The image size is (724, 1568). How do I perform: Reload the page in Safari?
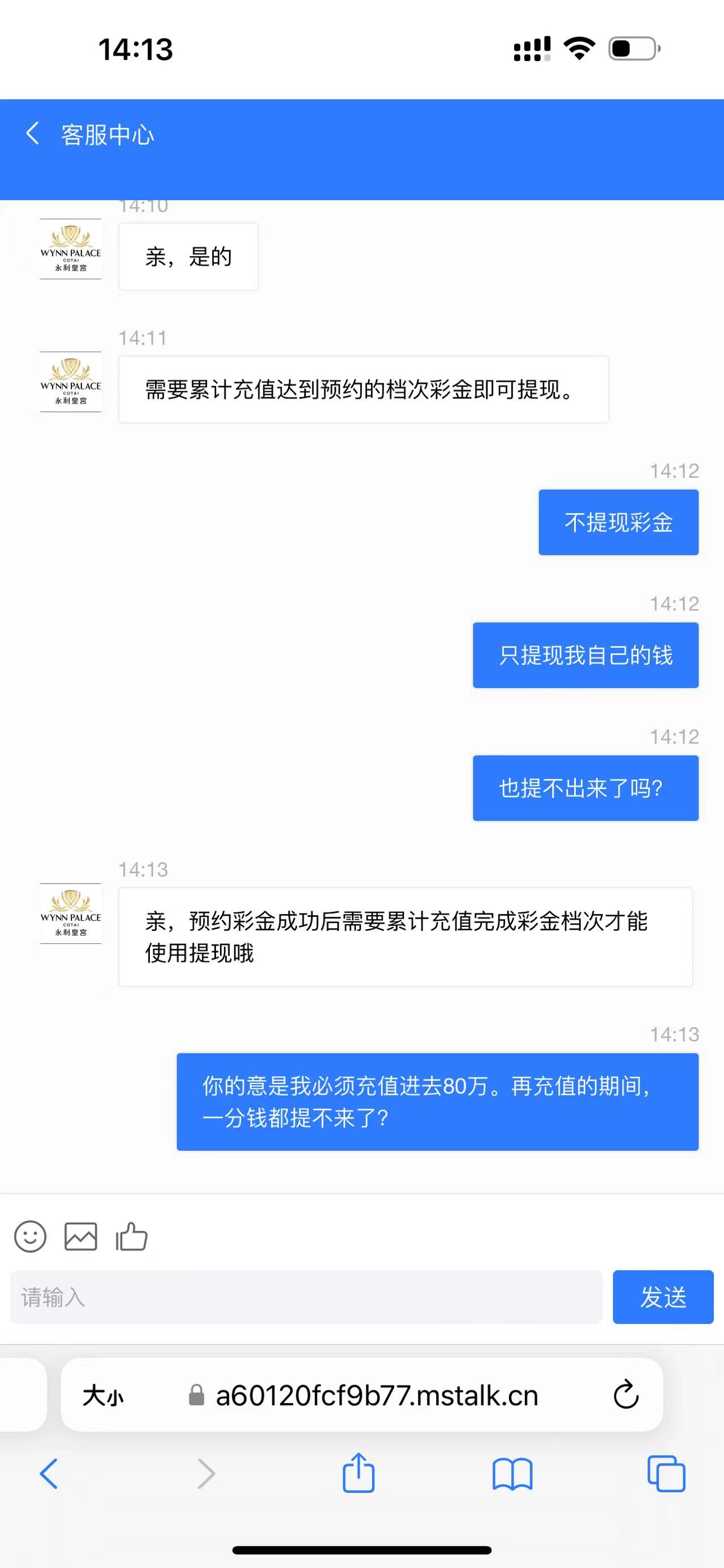coord(626,1395)
